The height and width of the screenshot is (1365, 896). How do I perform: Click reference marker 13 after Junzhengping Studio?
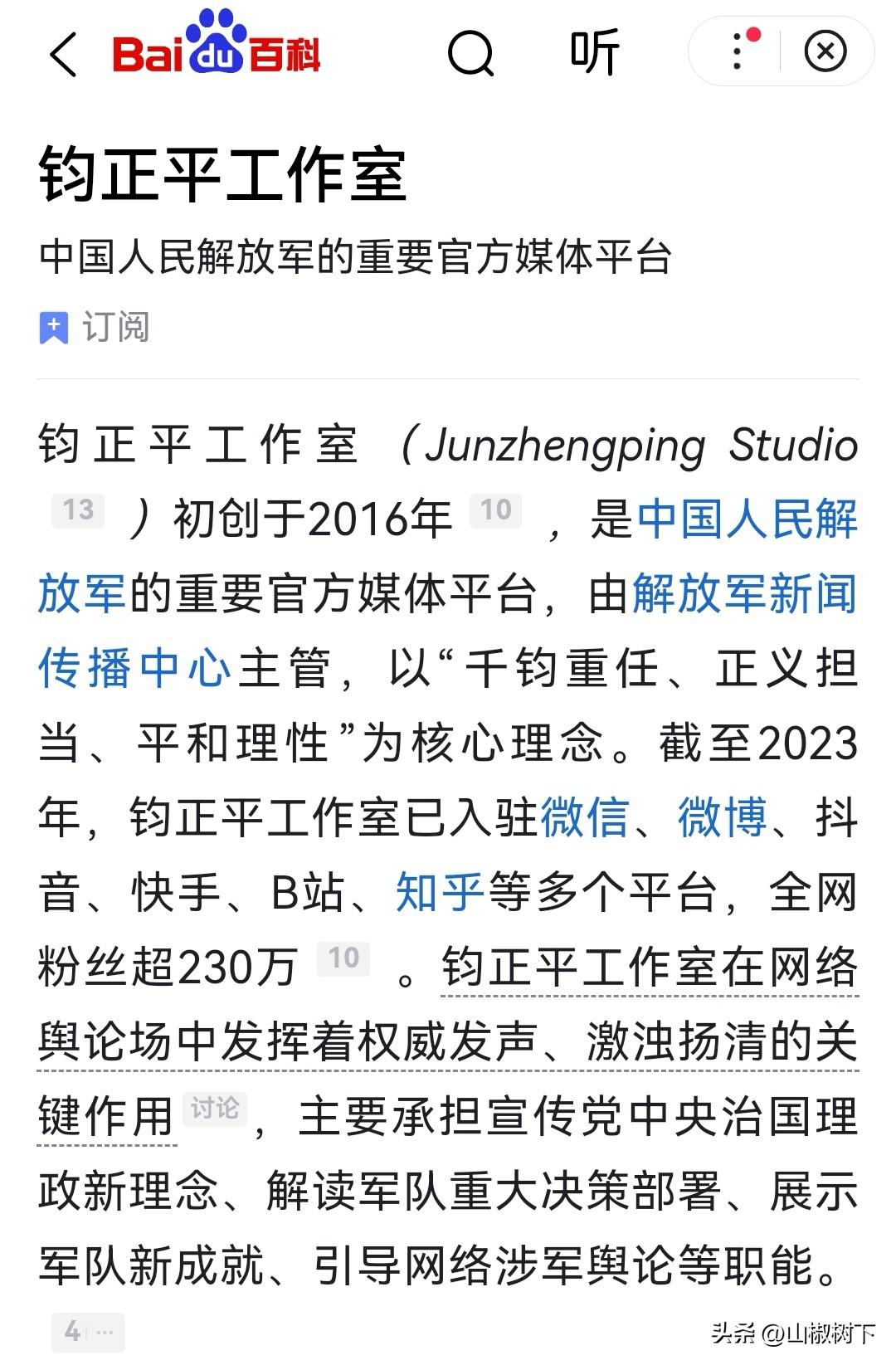point(77,511)
